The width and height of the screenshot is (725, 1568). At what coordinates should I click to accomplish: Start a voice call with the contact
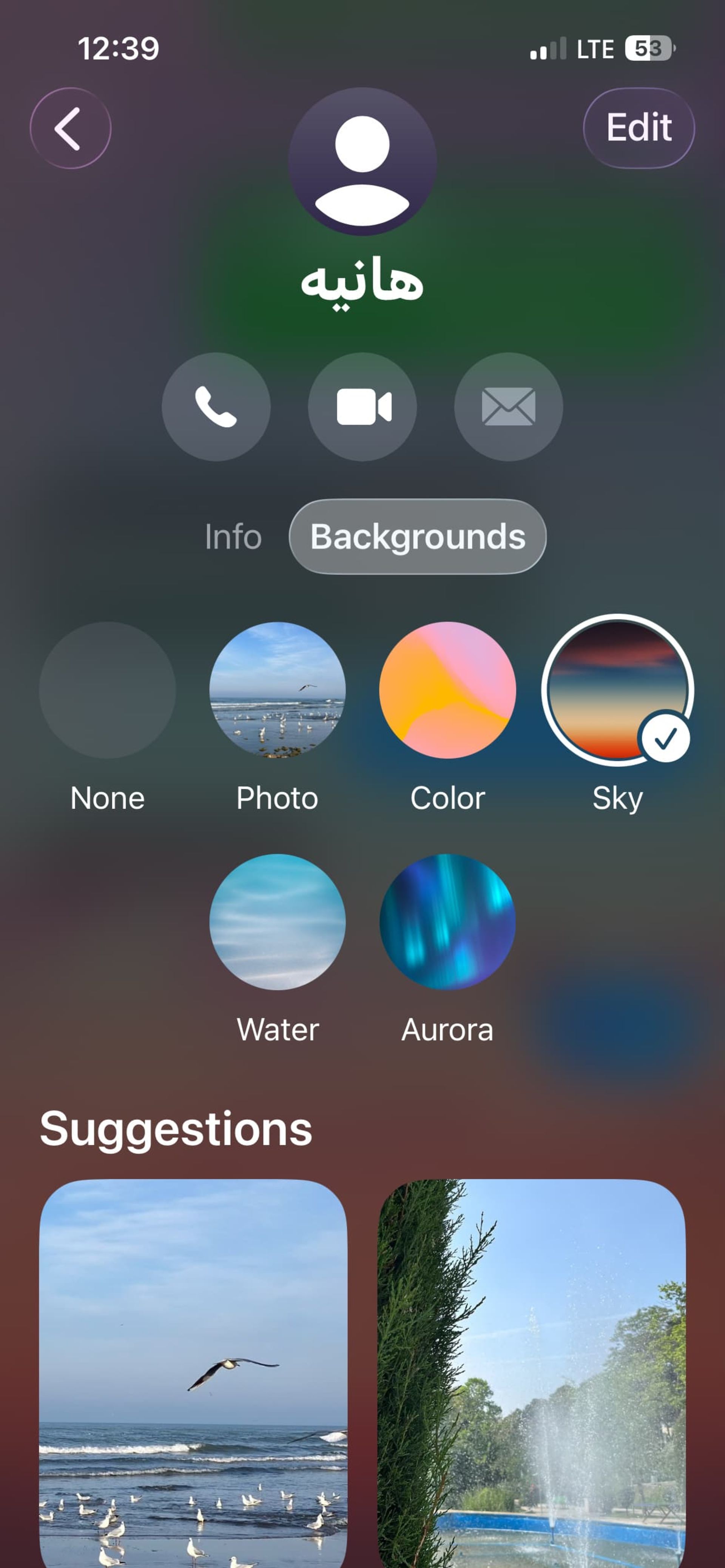tap(216, 406)
